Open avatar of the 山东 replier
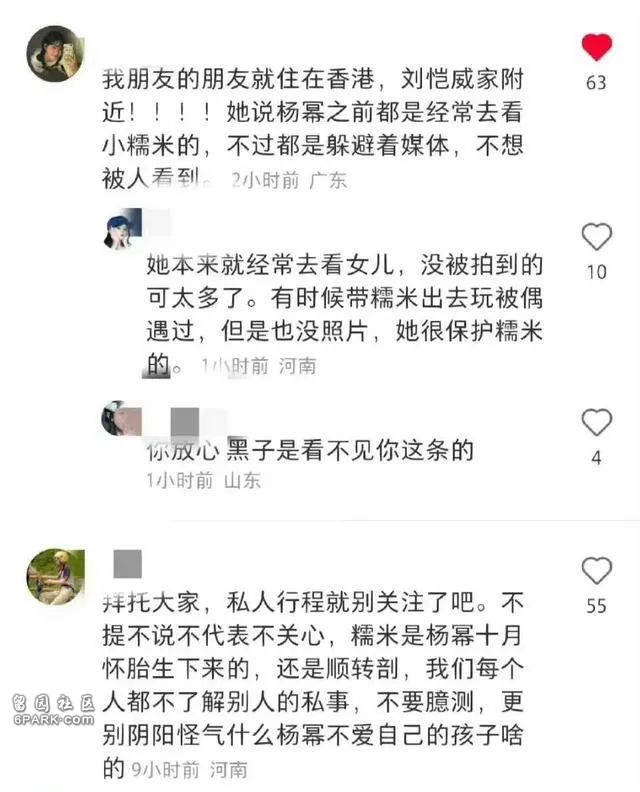Image resolution: width=640 pixels, height=792 pixels. coord(117,418)
